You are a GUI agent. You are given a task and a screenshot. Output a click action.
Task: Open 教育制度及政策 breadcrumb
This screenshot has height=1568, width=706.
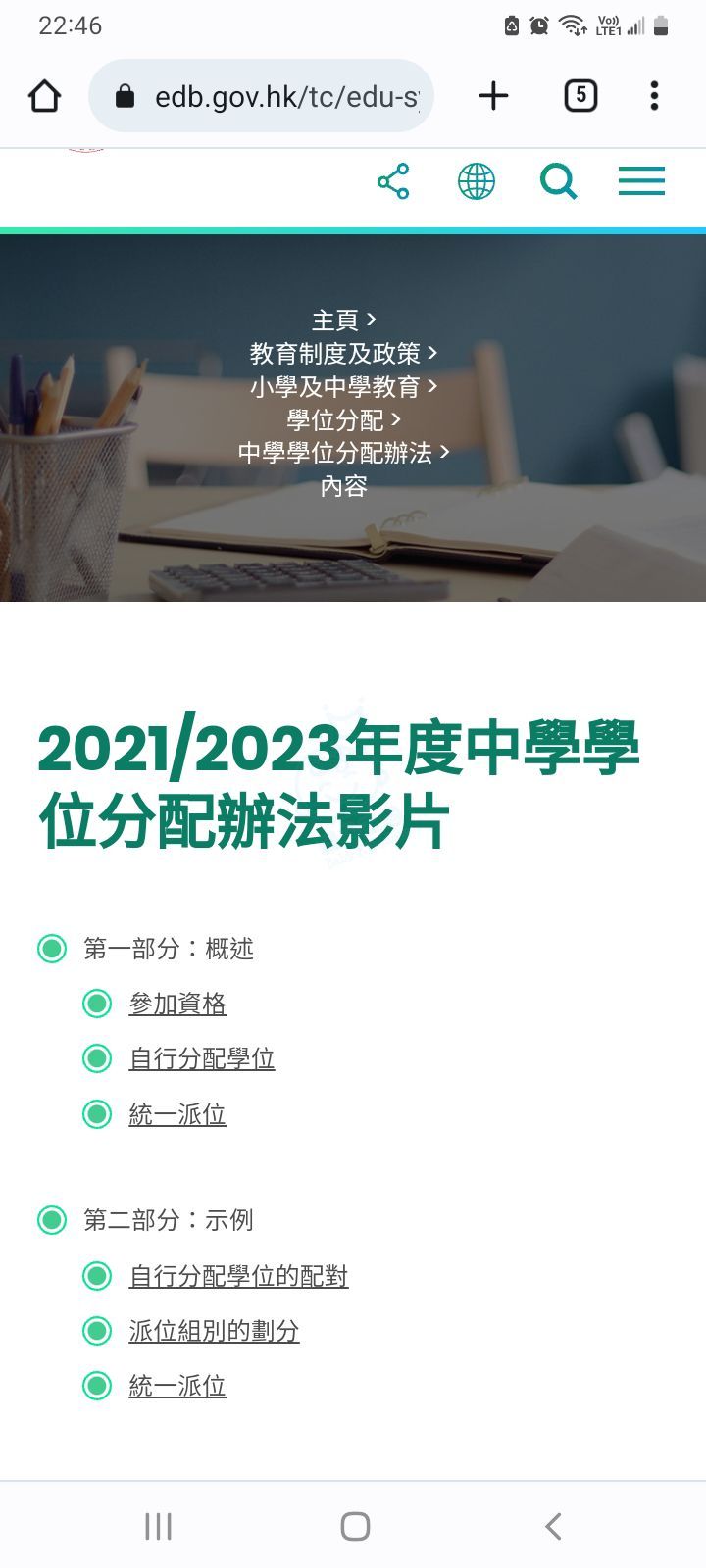pyautogui.click(x=335, y=354)
